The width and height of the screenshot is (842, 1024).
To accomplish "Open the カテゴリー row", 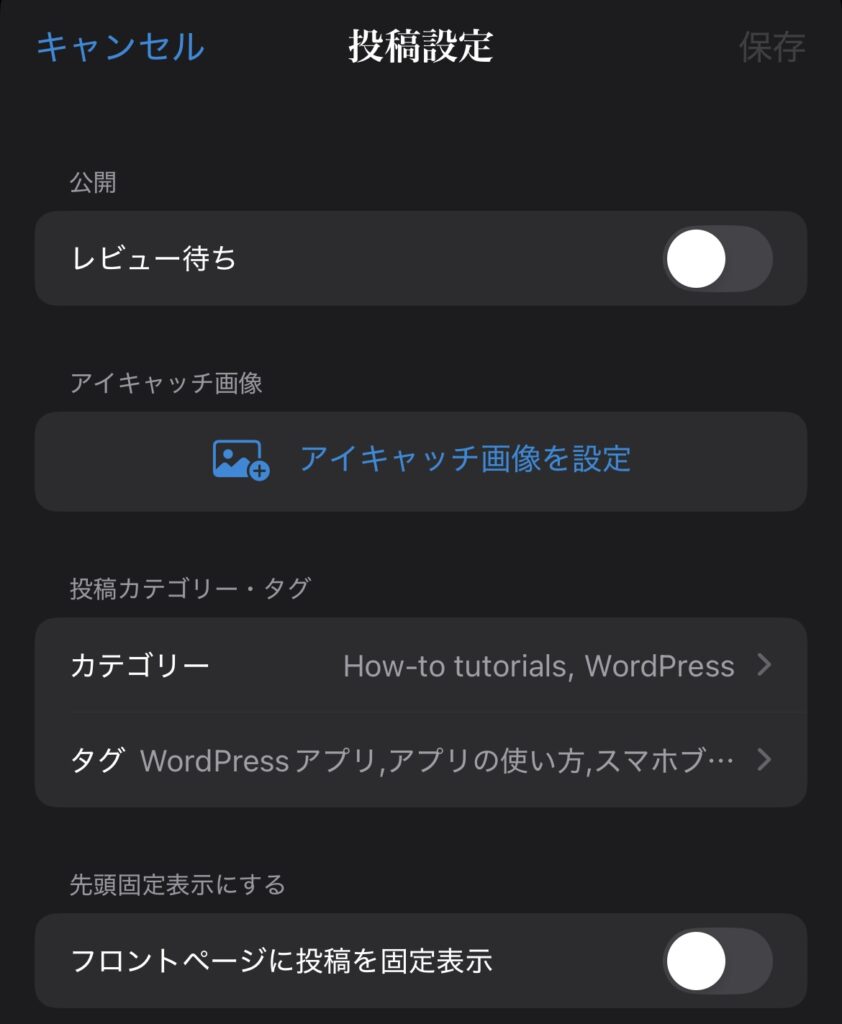I will click(x=421, y=665).
